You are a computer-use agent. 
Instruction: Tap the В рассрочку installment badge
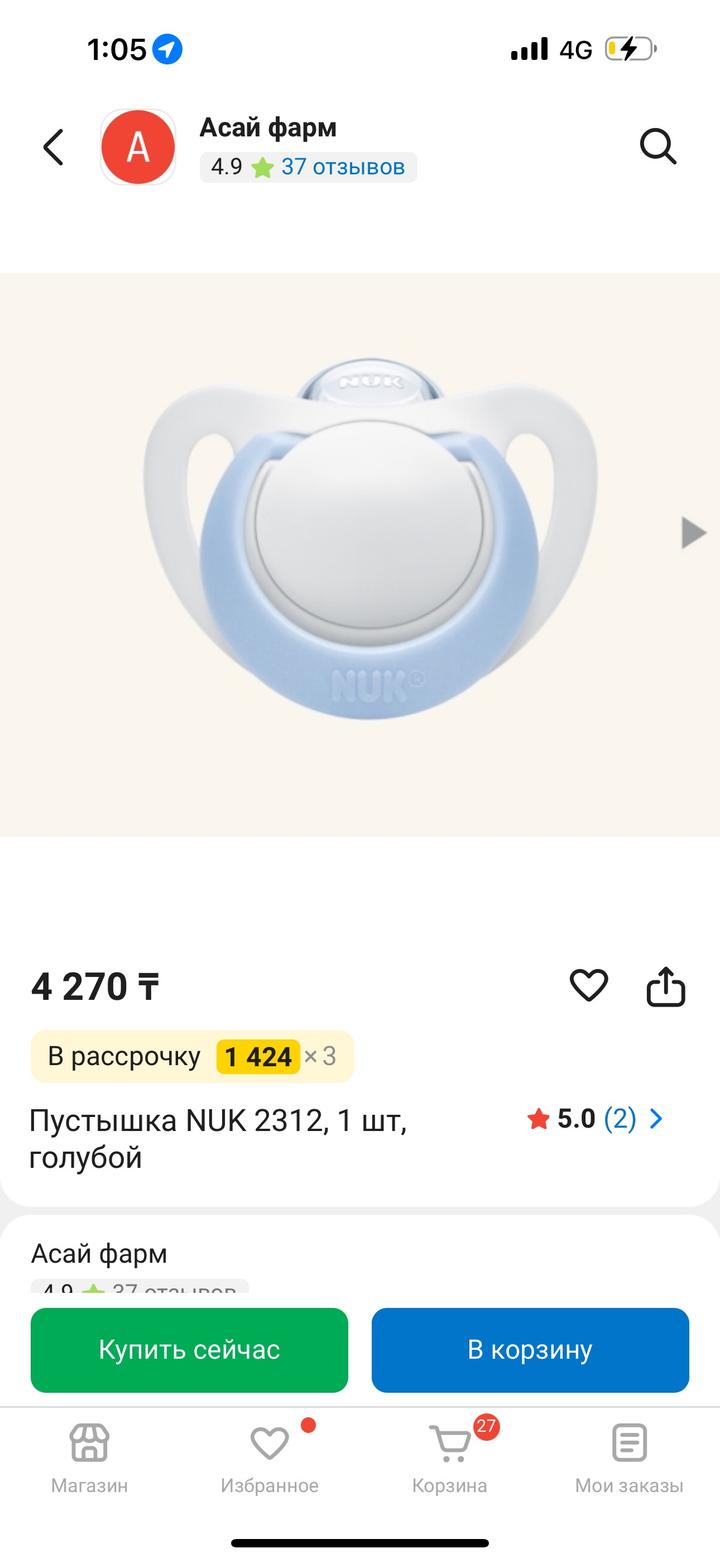pos(192,1057)
